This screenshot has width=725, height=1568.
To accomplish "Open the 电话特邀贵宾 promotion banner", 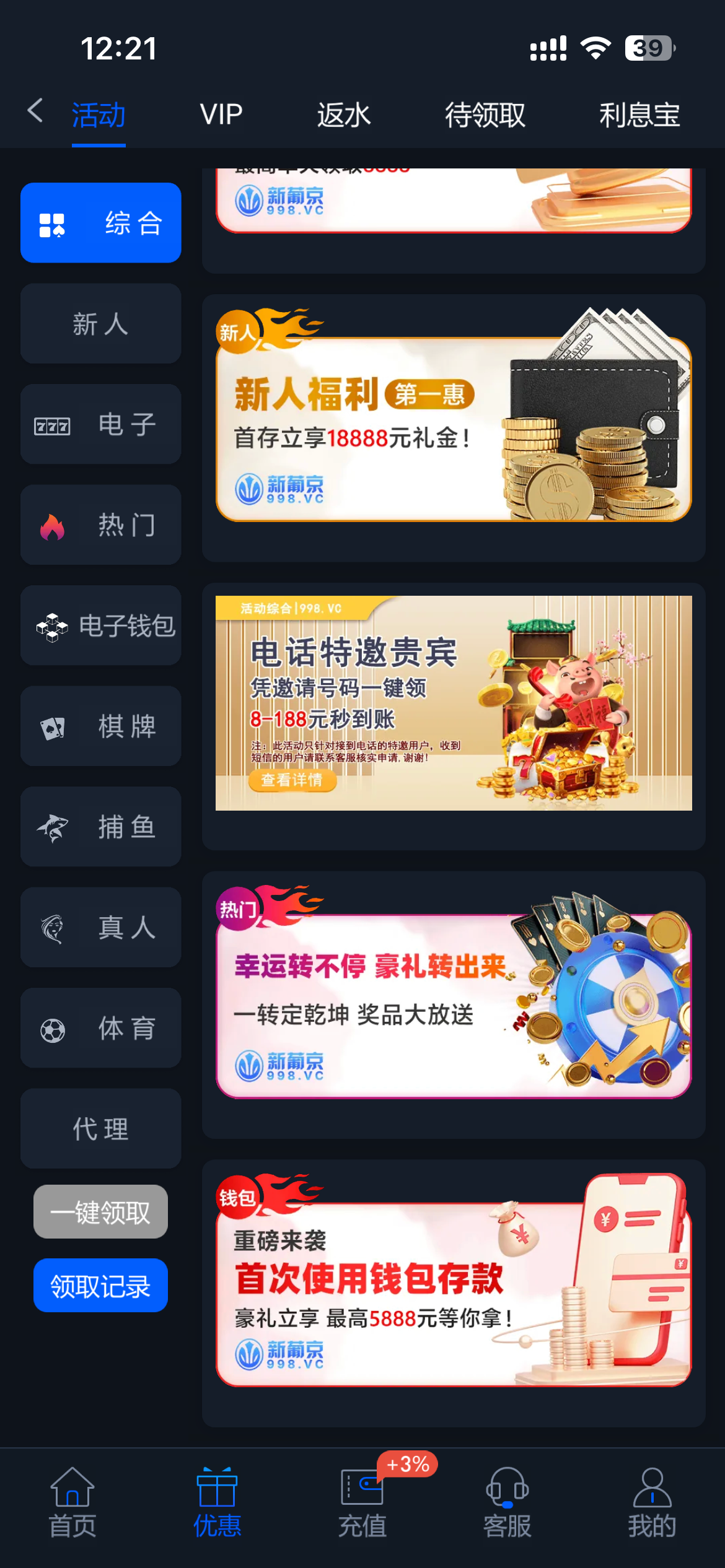I will point(453,703).
